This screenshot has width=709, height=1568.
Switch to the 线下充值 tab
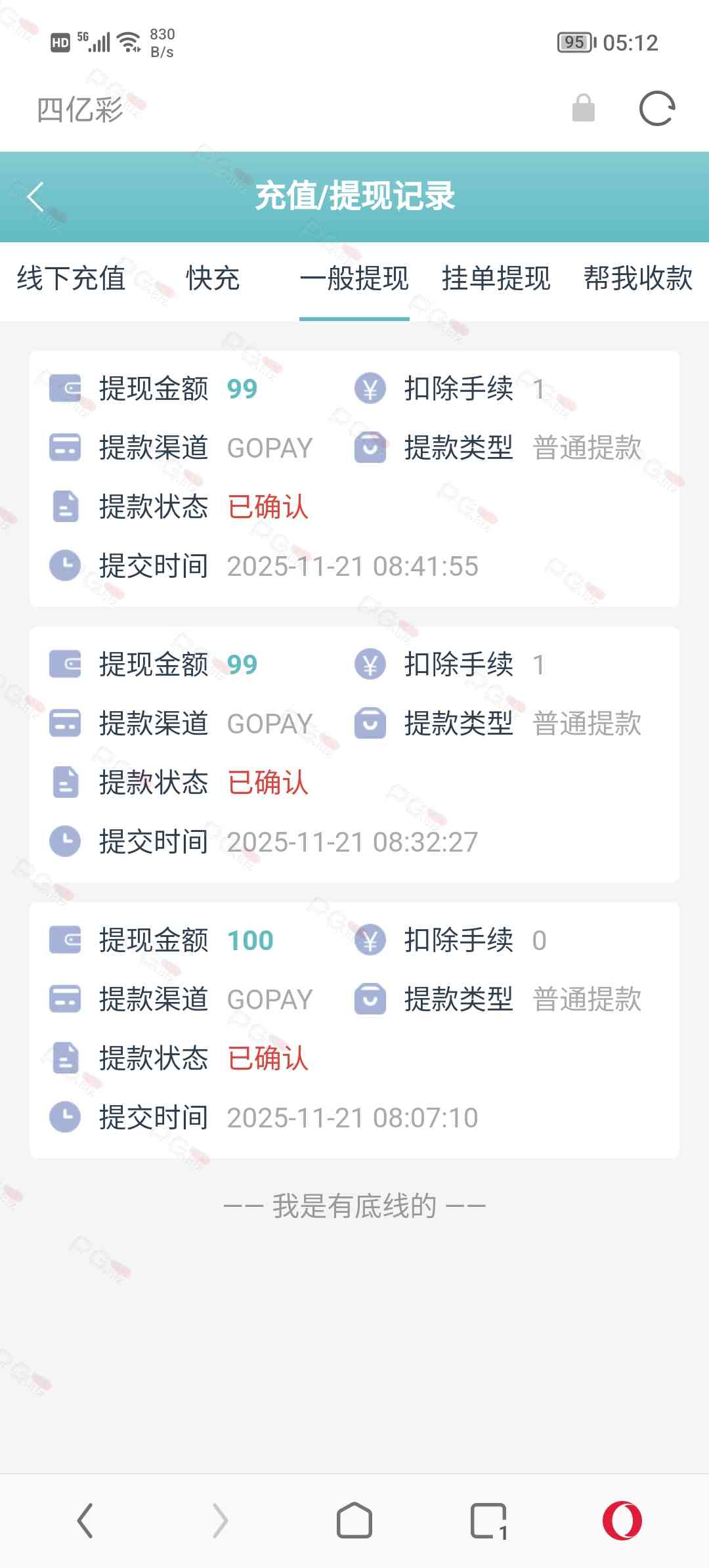click(71, 278)
